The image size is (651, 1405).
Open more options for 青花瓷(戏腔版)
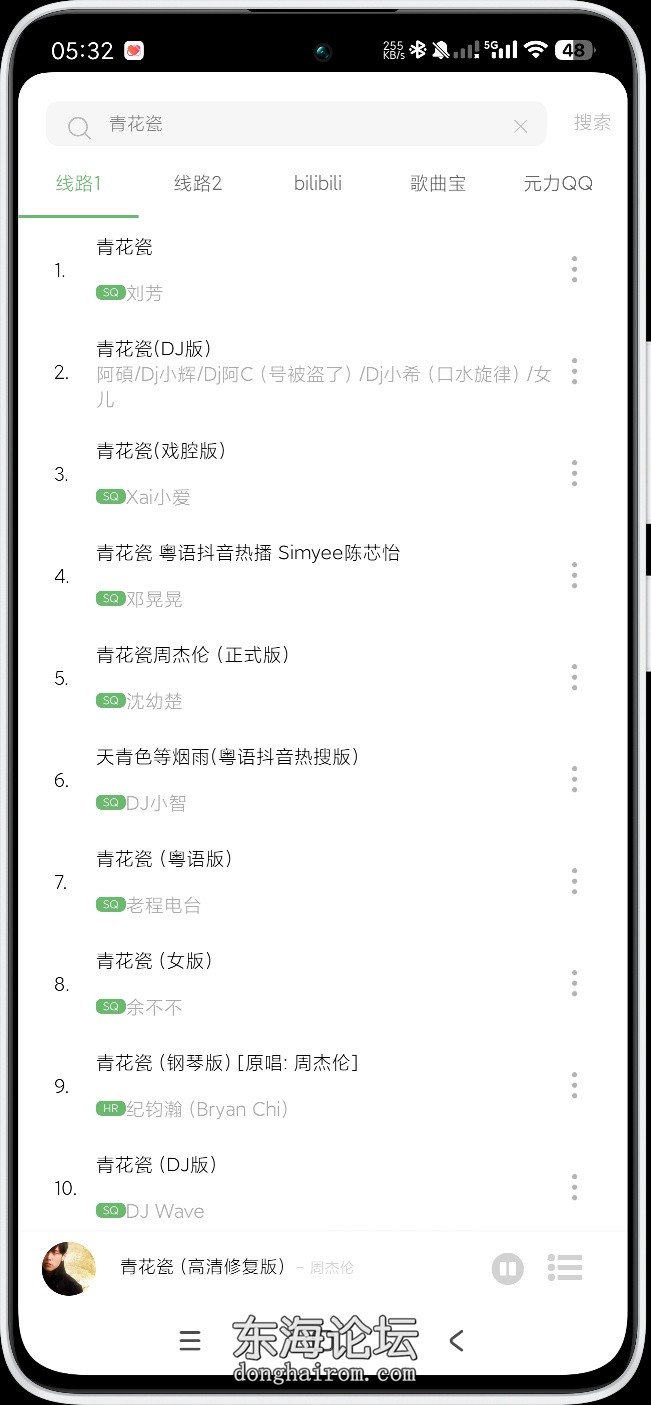coord(574,474)
